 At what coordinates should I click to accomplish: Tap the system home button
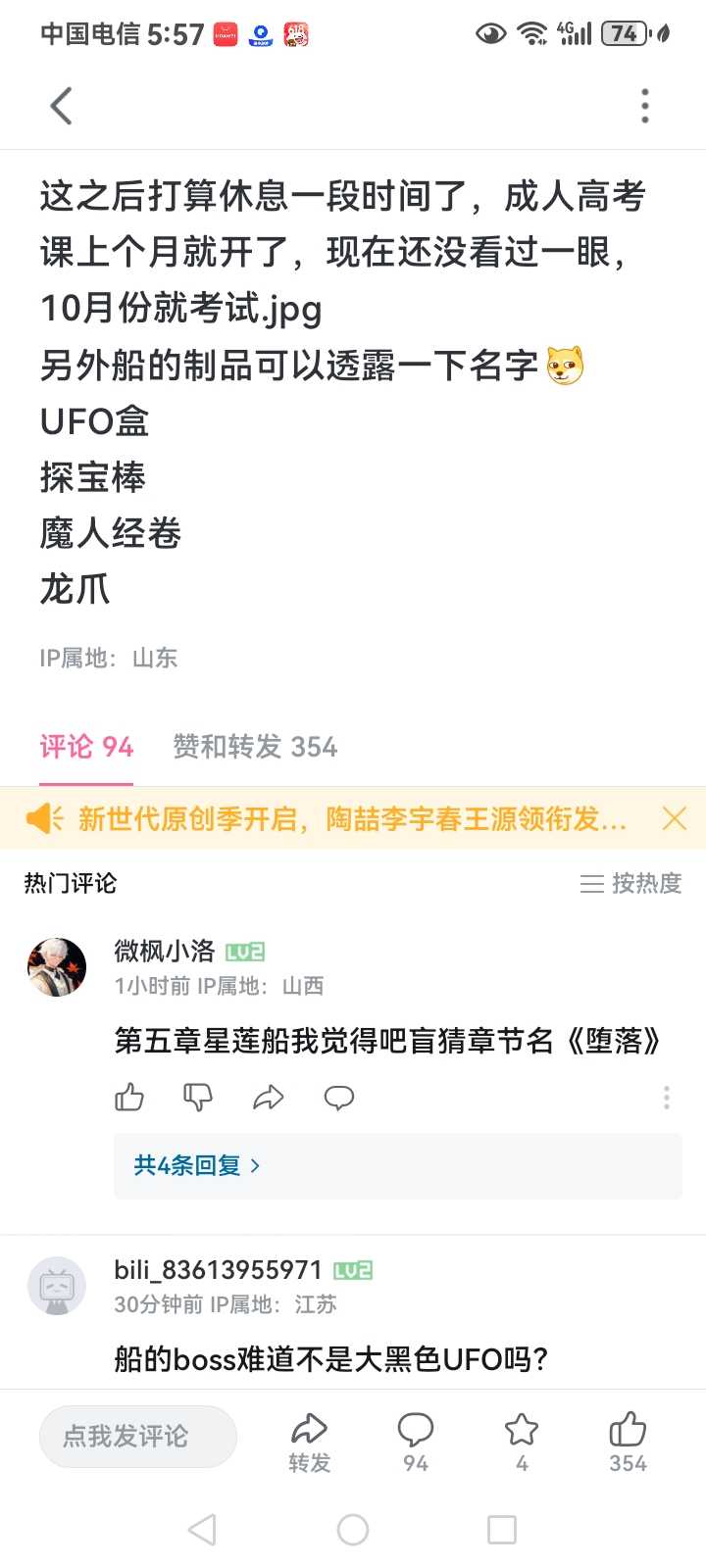click(353, 1530)
